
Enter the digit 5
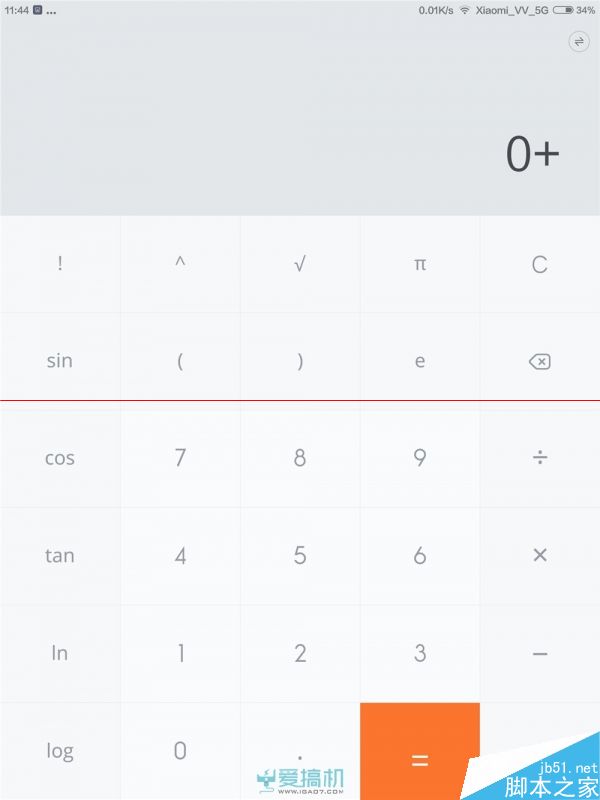pyautogui.click(x=300, y=555)
